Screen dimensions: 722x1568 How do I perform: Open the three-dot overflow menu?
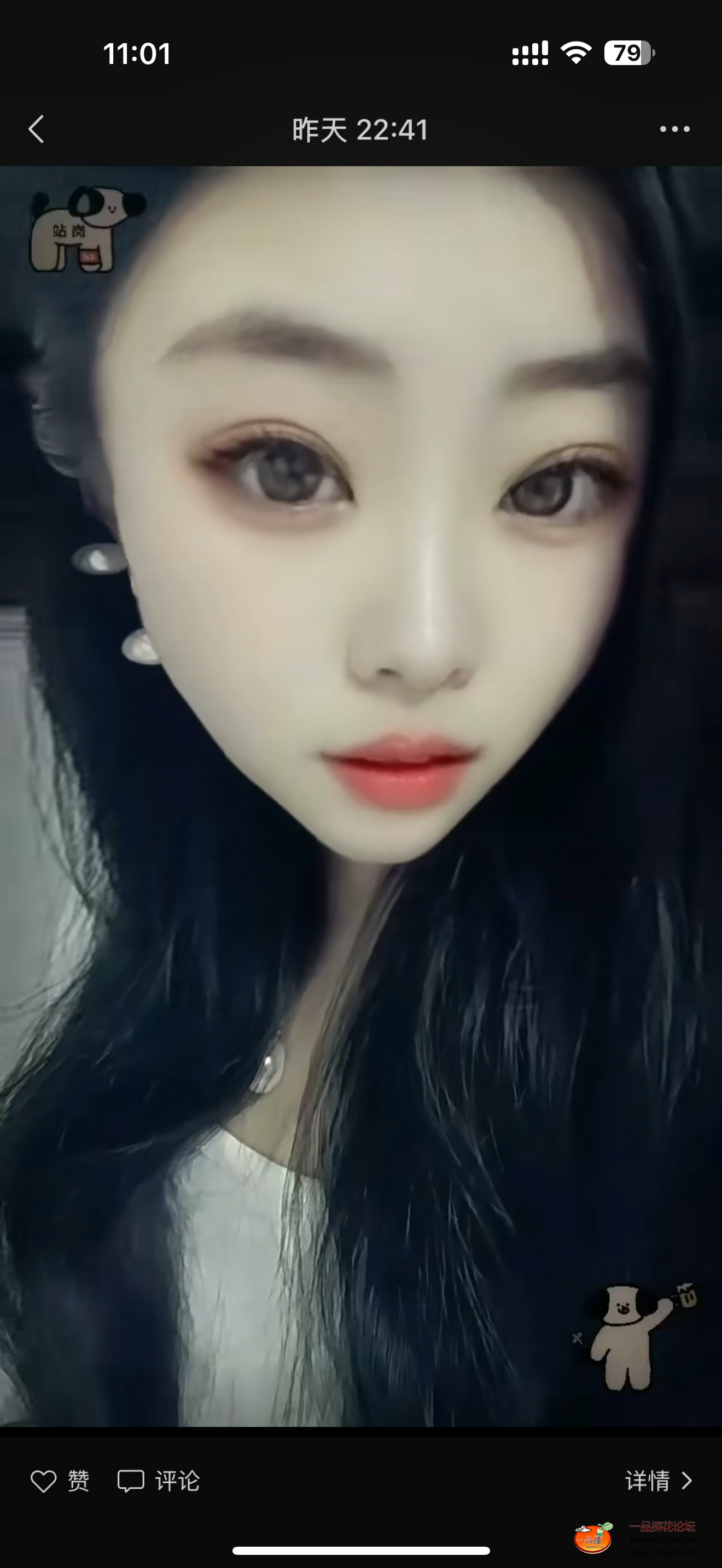[674, 129]
